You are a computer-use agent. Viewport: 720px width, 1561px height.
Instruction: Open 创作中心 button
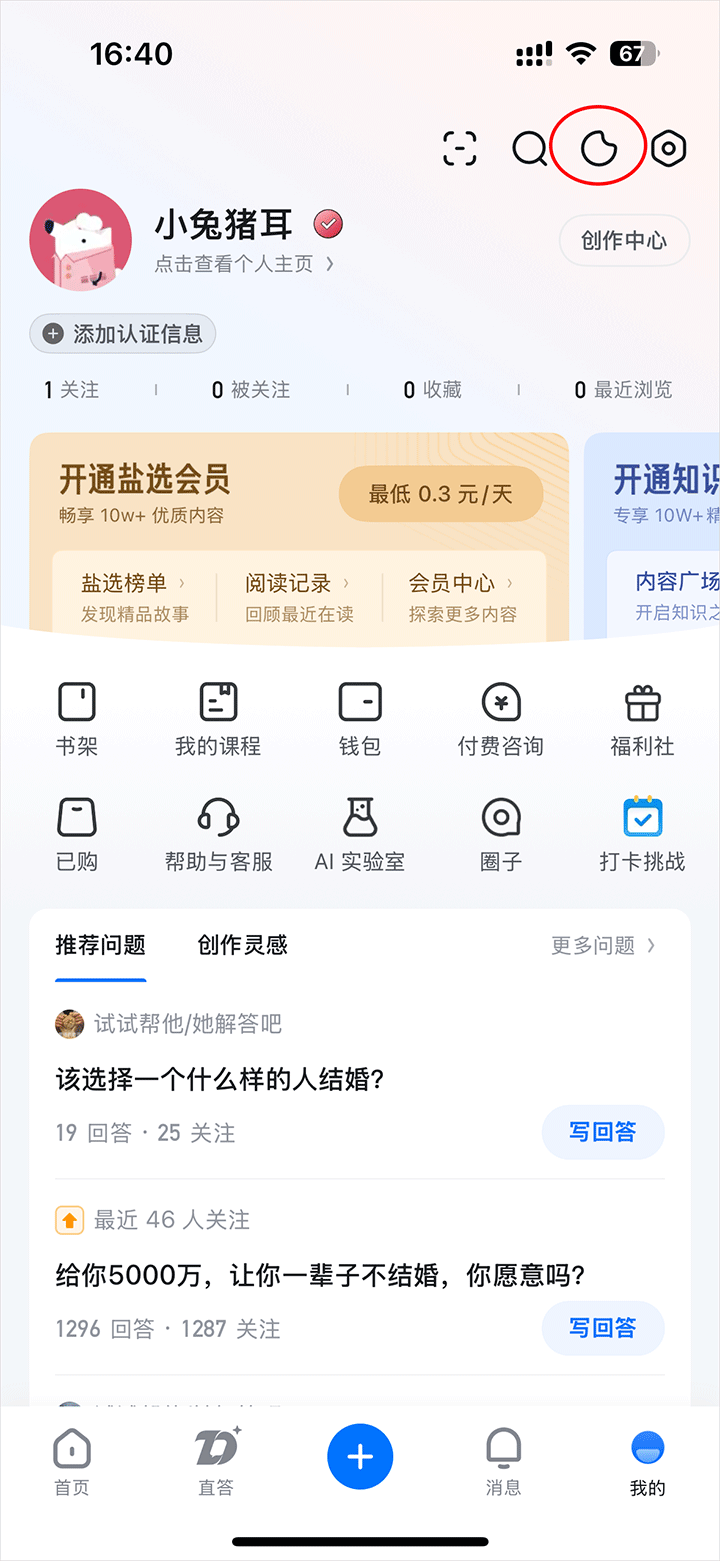624,240
